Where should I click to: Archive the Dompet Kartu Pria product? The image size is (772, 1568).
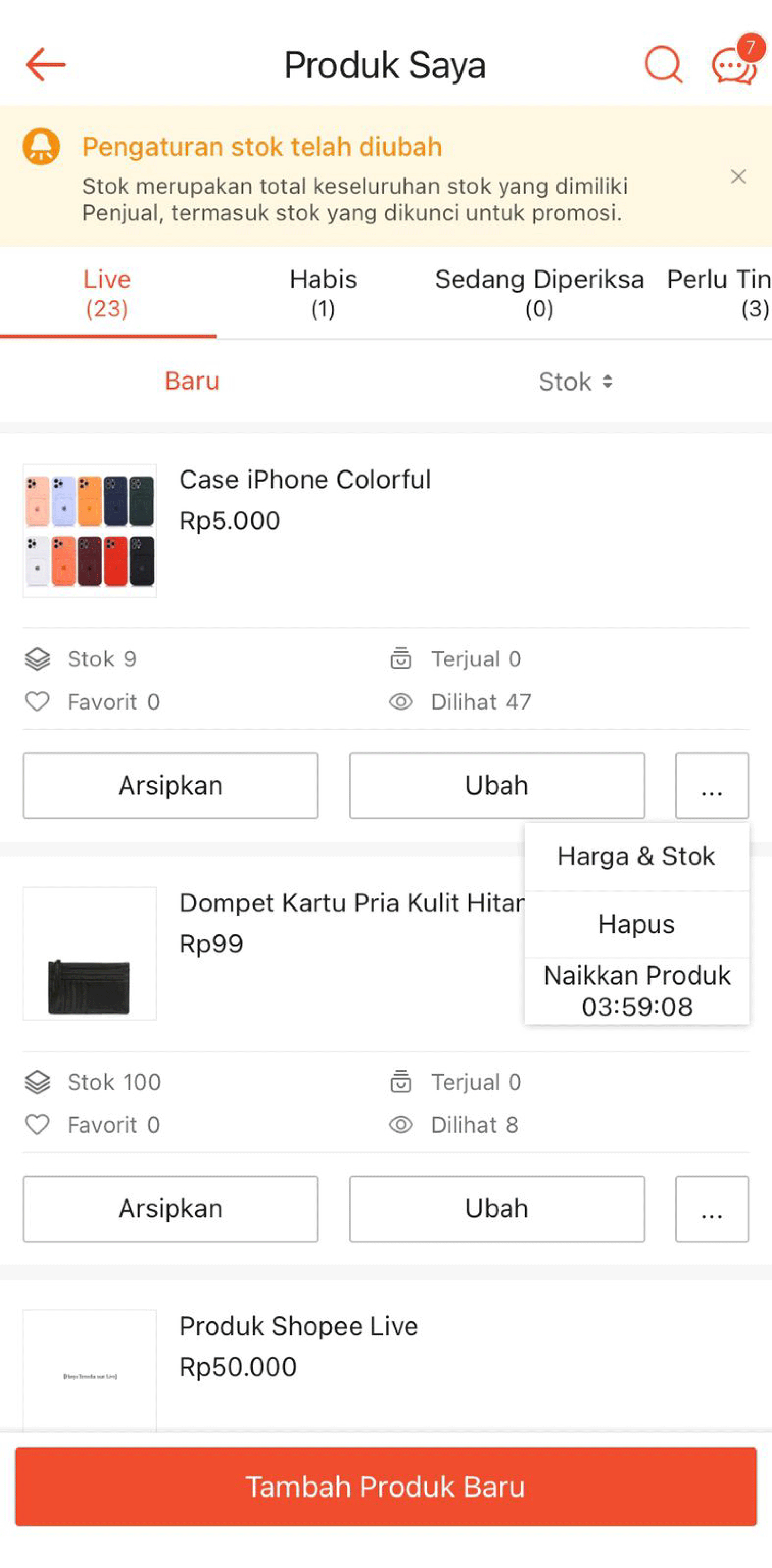(170, 1208)
